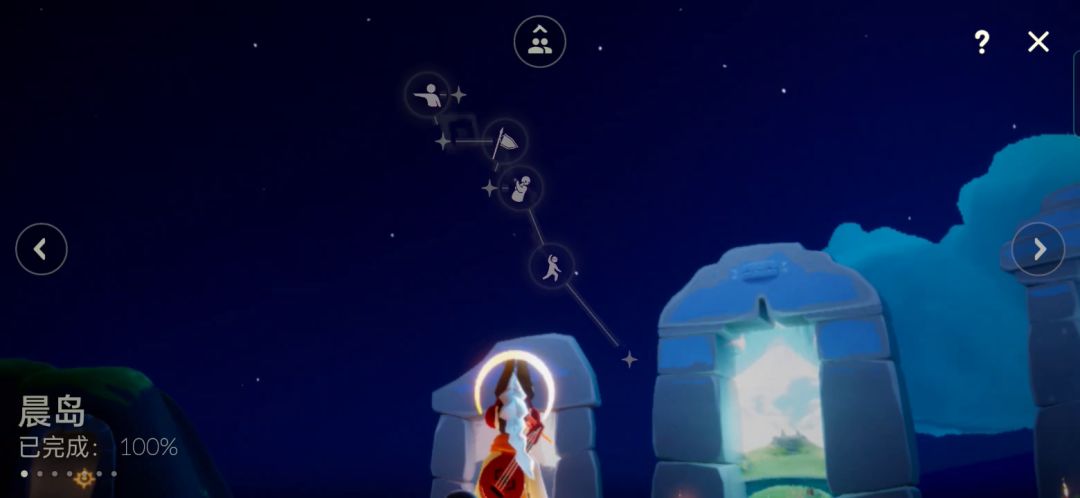The height and width of the screenshot is (498, 1080).
Task: Close the constellation view
Action: coord(1038,42)
